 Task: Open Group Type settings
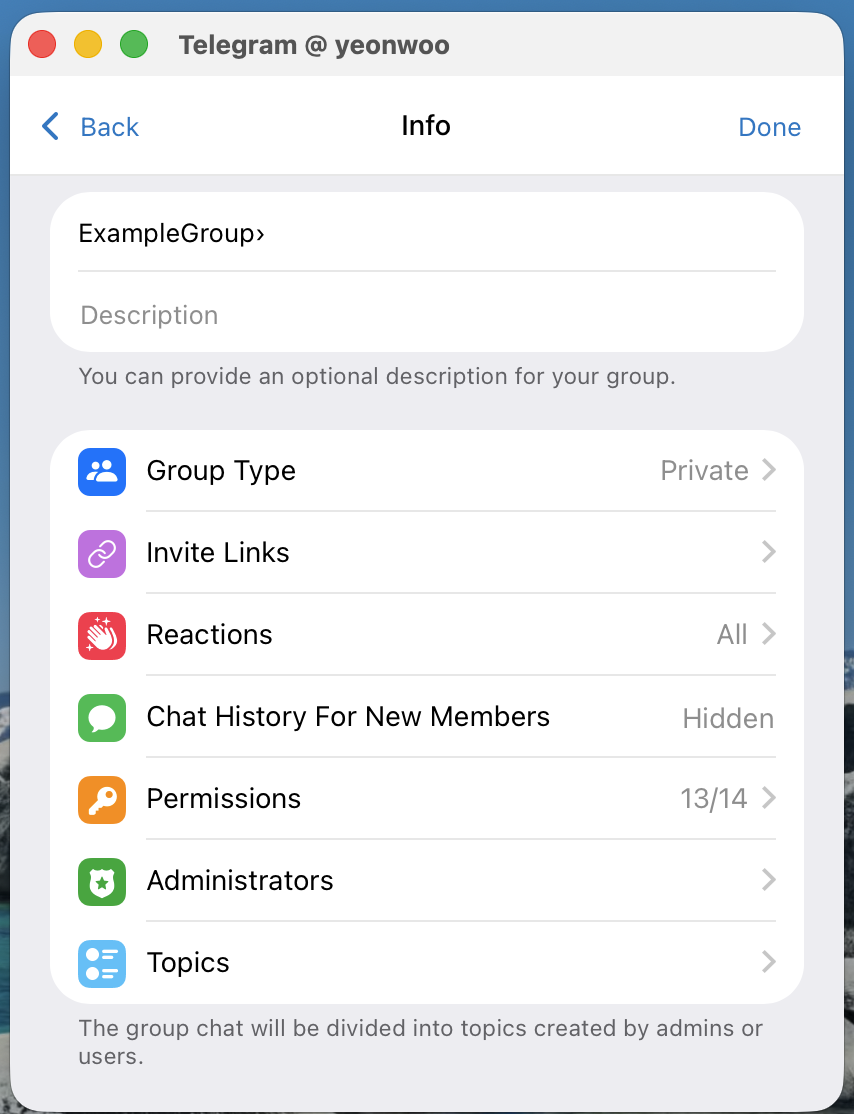coord(426,471)
